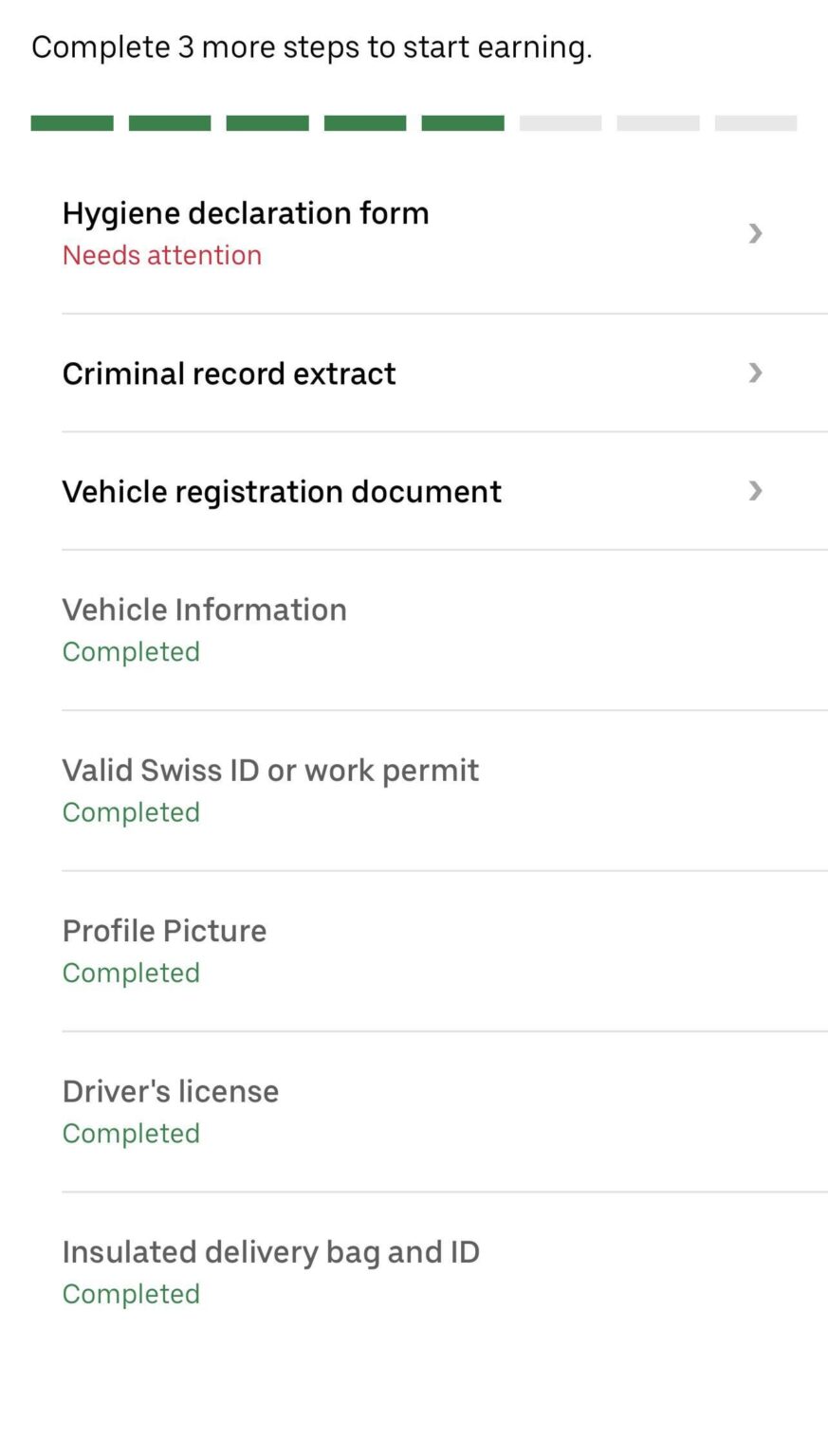
Task: Expand the Vehicle registration document chevron
Action: (755, 491)
